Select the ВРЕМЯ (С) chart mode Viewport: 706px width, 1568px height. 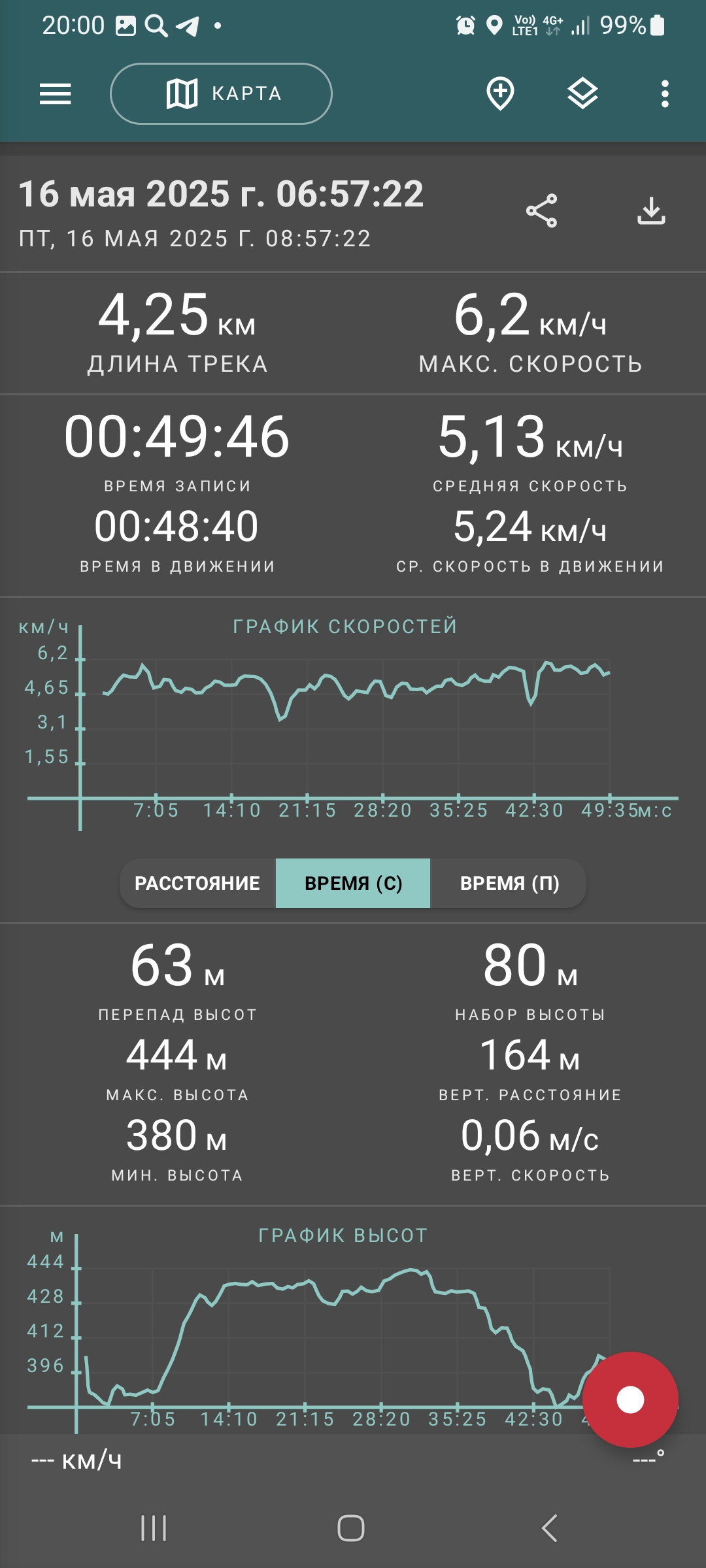coord(353,883)
